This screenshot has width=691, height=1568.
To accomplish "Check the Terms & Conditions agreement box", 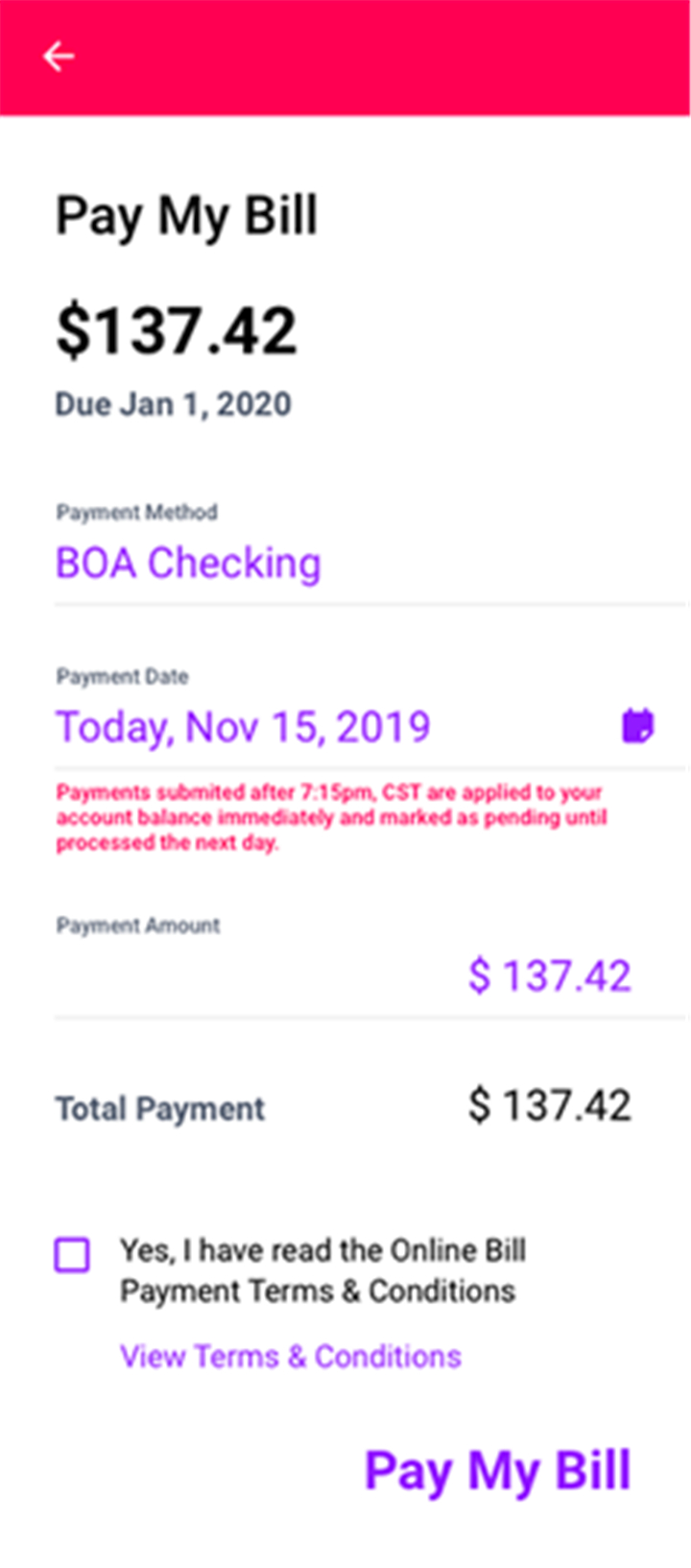I will point(73,1255).
